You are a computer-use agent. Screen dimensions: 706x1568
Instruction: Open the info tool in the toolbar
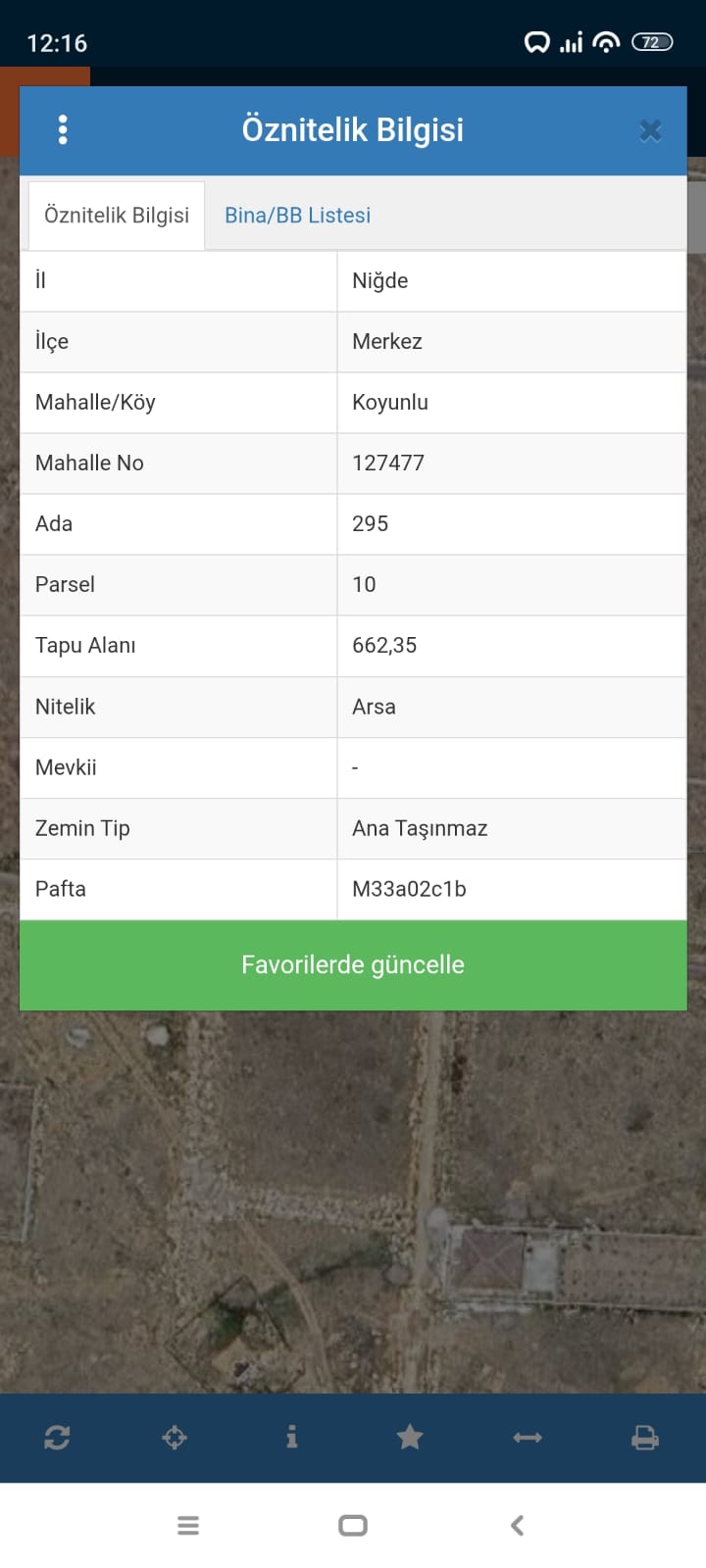click(x=291, y=1438)
